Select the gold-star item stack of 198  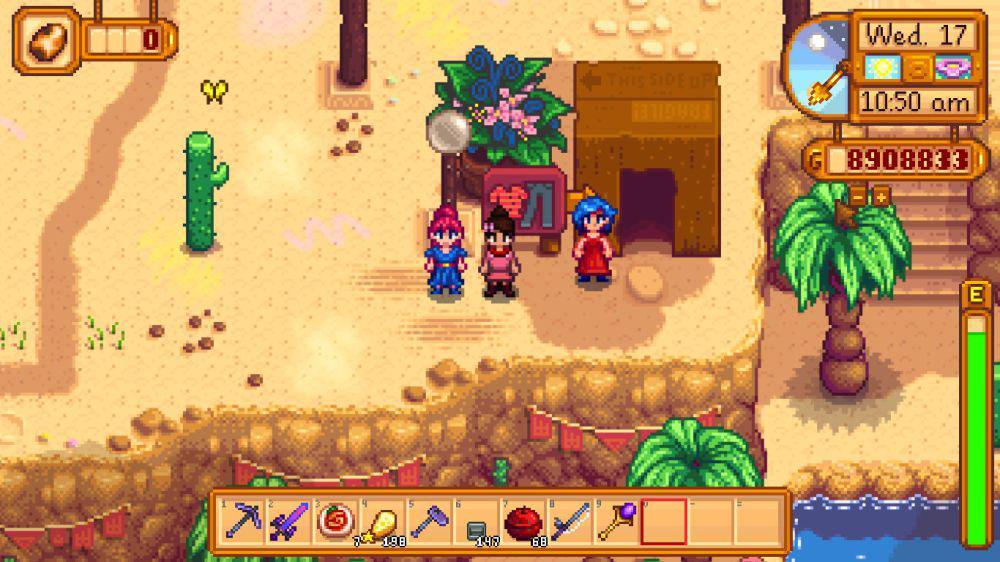coord(380,521)
